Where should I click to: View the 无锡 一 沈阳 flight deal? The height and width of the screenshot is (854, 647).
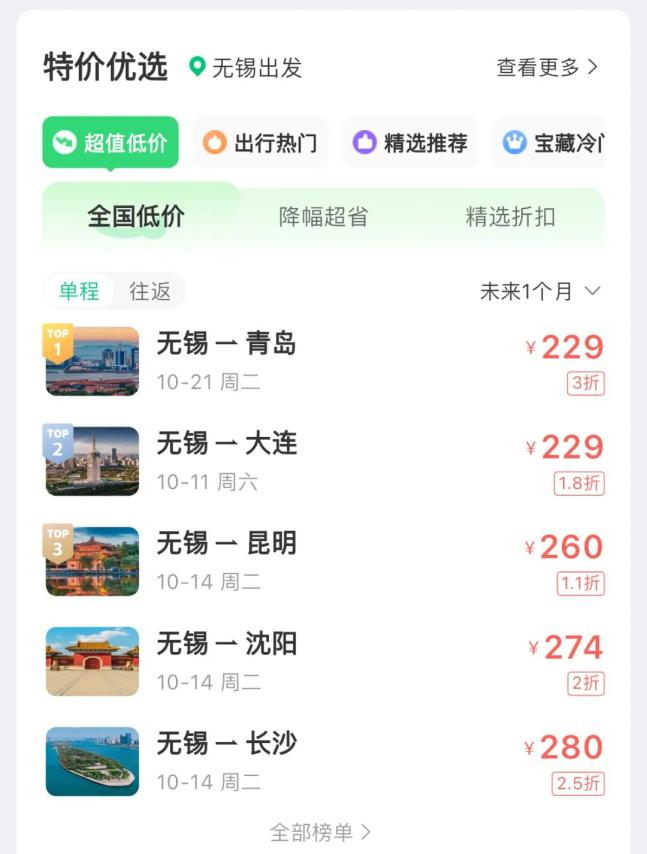pyautogui.click(x=324, y=660)
